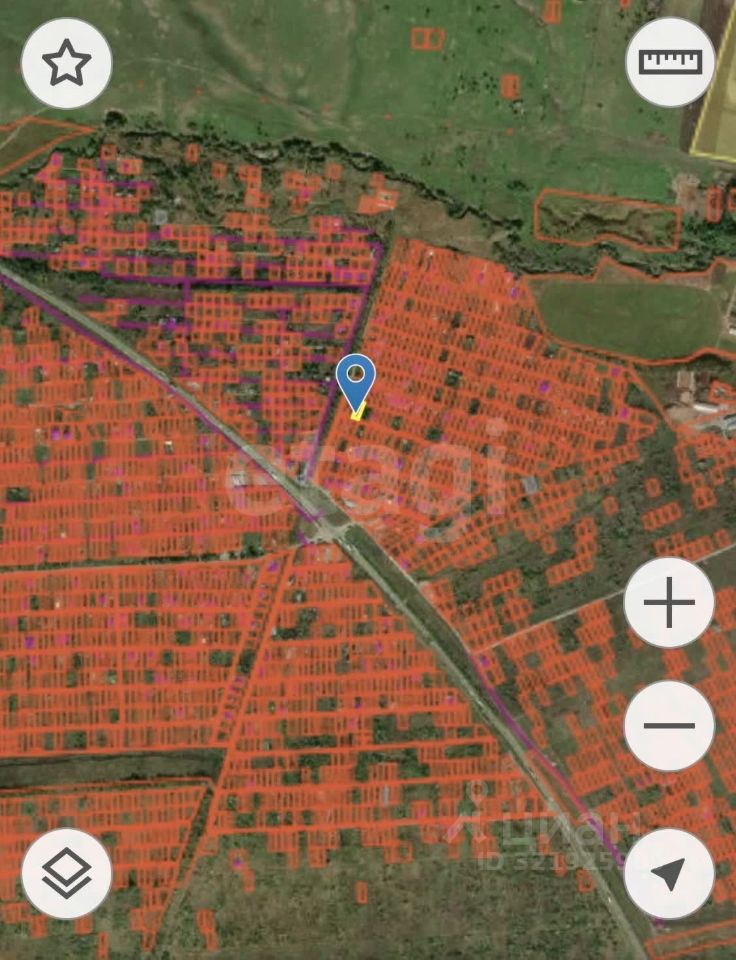Zoom out with the minus button
The width and height of the screenshot is (736, 960).
pyautogui.click(x=669, y=726)
